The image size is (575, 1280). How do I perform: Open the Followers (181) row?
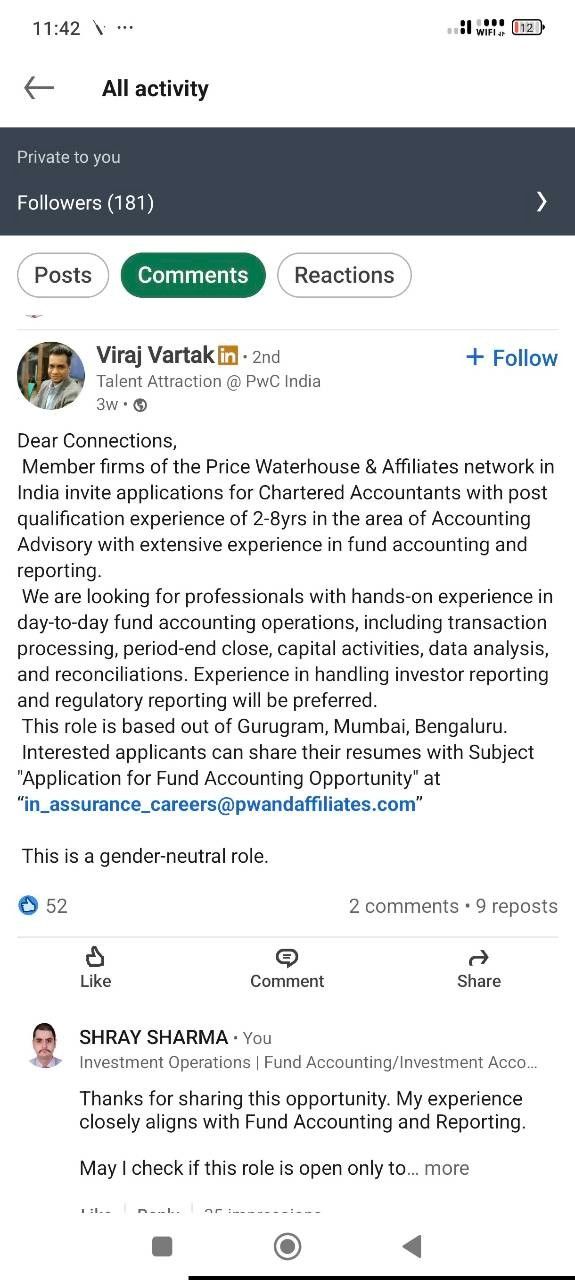coord(287,202)
